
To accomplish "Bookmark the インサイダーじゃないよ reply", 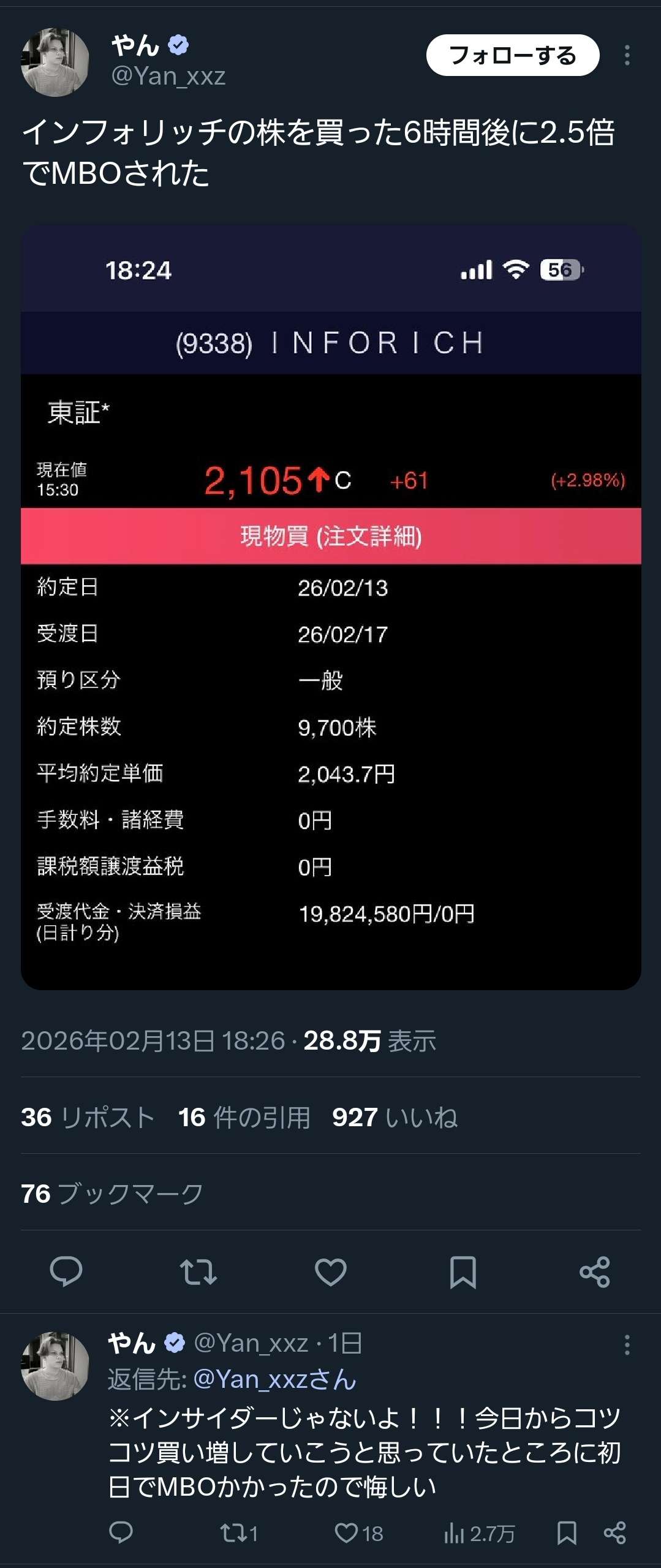I will 567,1533.
